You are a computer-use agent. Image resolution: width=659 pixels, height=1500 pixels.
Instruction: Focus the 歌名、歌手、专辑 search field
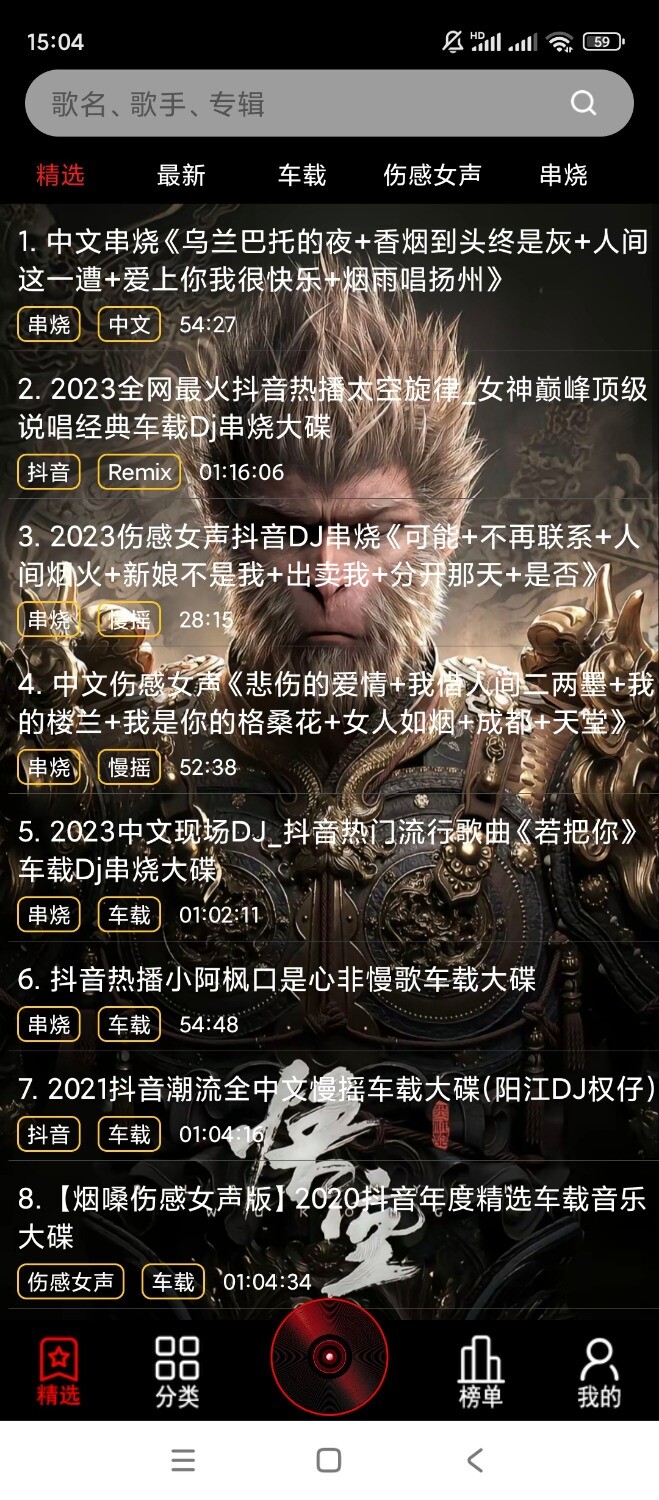pyautogui.click(x=300, y=103)
